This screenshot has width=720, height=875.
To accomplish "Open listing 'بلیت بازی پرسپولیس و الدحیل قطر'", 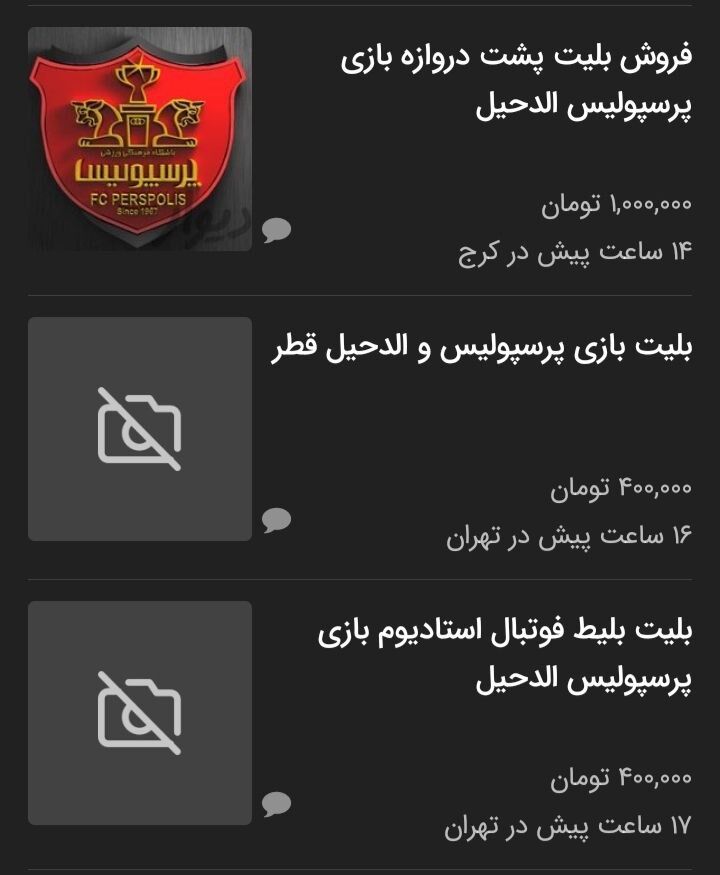I will (482, 349).
